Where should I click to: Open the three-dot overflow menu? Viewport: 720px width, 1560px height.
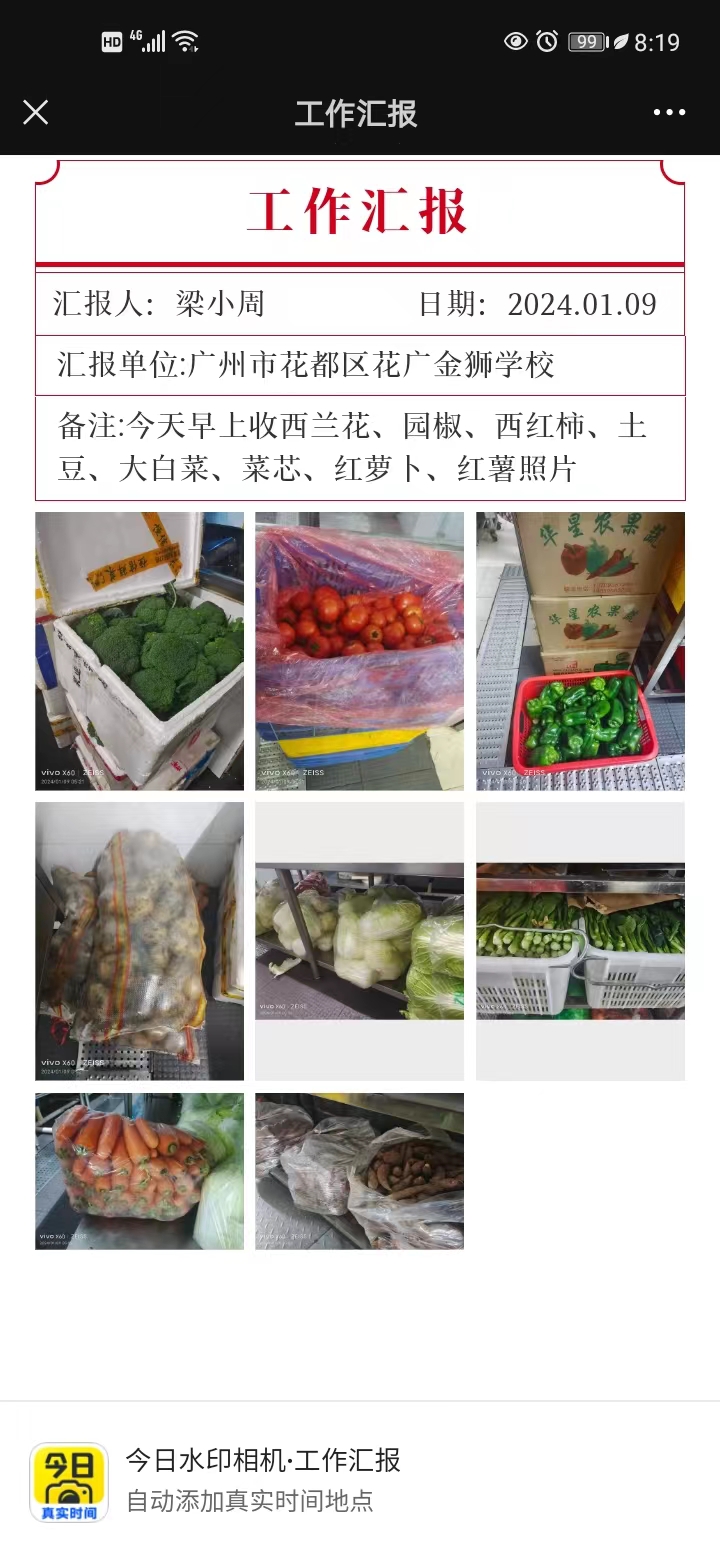pos(669,112)
